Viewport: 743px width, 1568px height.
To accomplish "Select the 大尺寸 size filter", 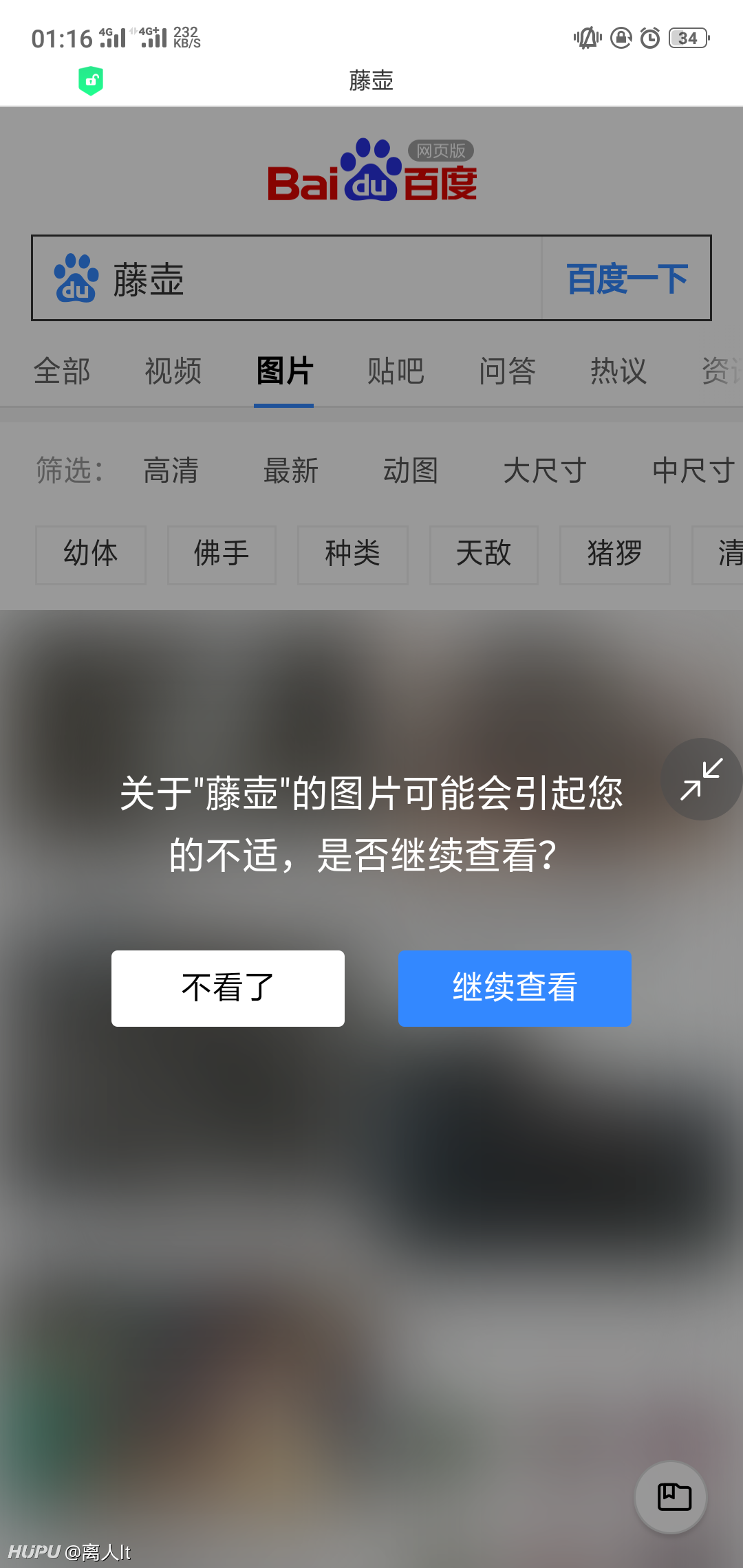I will (545, 471).
